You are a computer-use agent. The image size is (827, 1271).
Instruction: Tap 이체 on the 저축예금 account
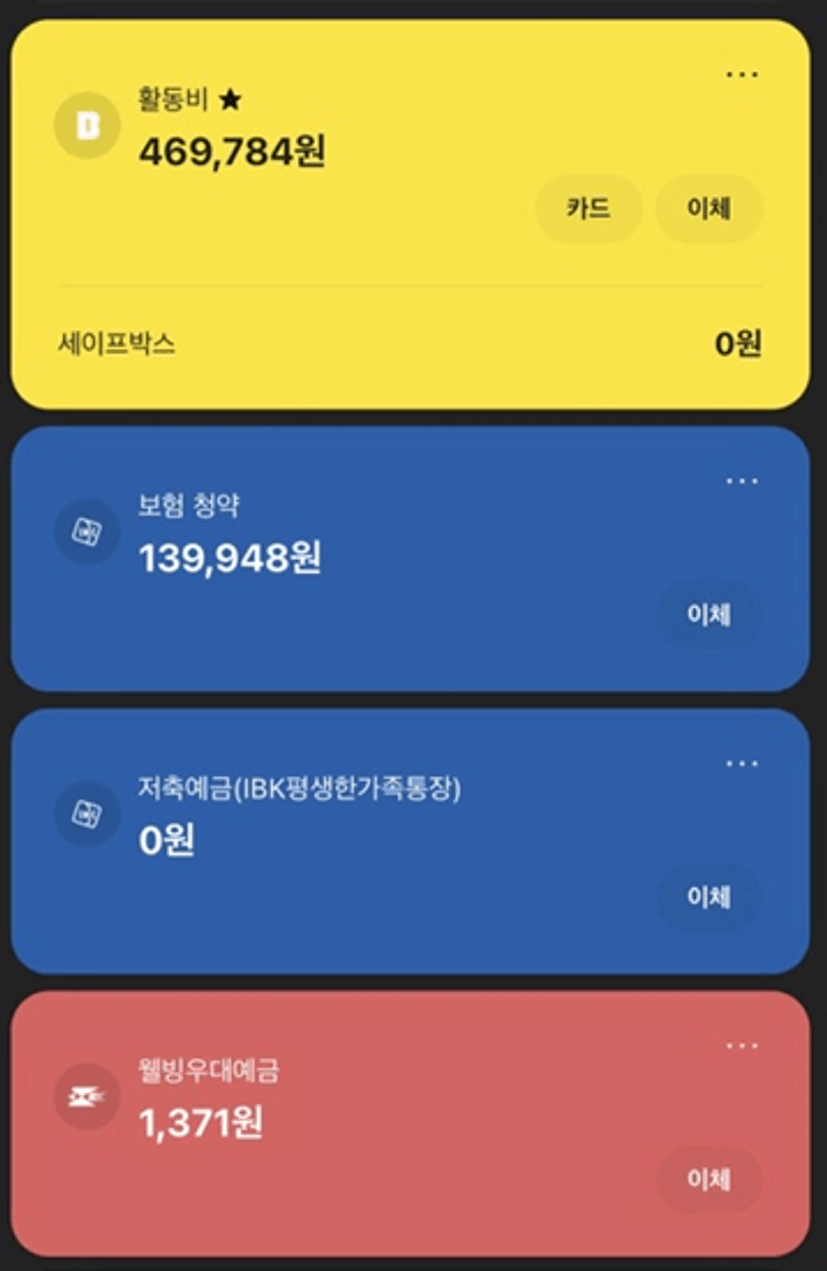tap(709, 897)
